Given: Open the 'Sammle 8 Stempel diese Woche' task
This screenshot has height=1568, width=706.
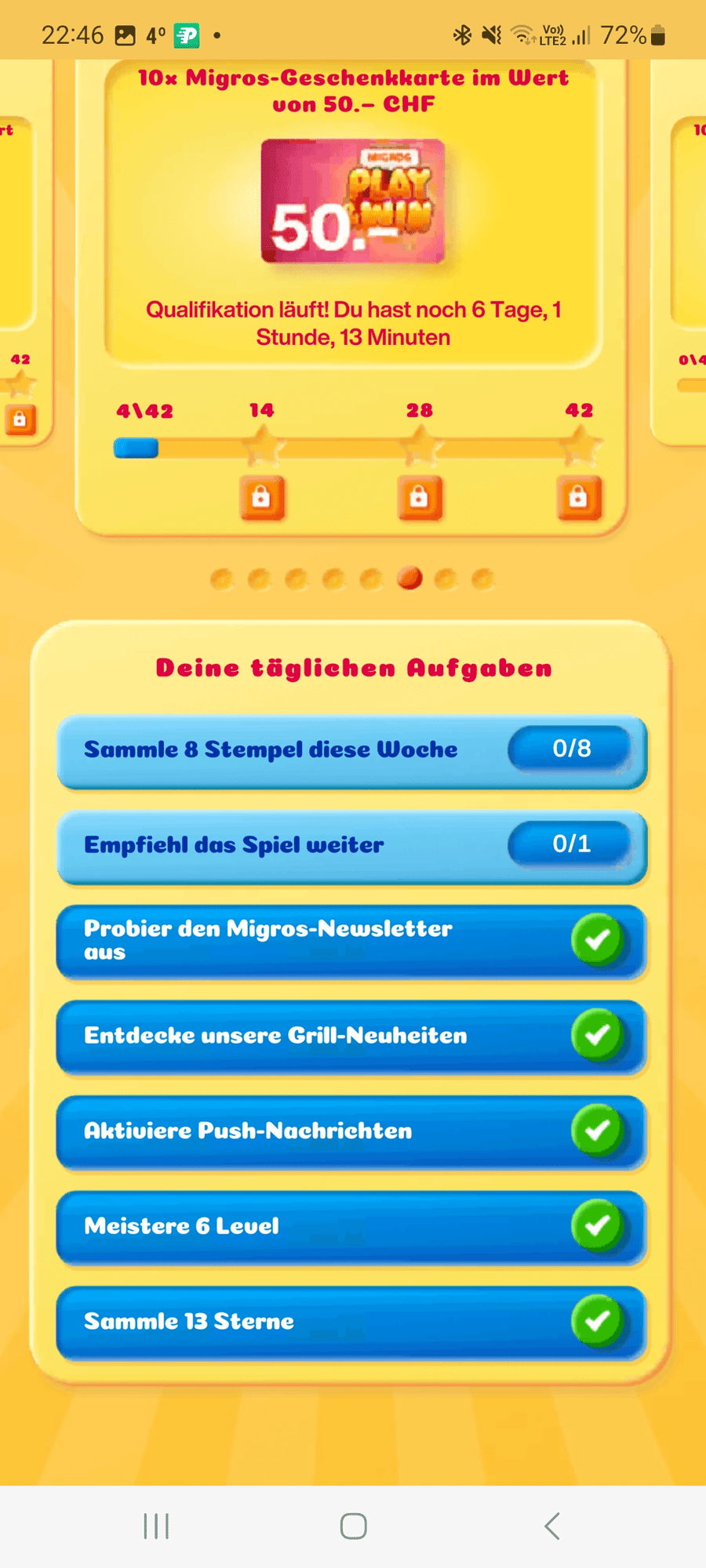Looking at the screenshot, I should pos(351,750).
